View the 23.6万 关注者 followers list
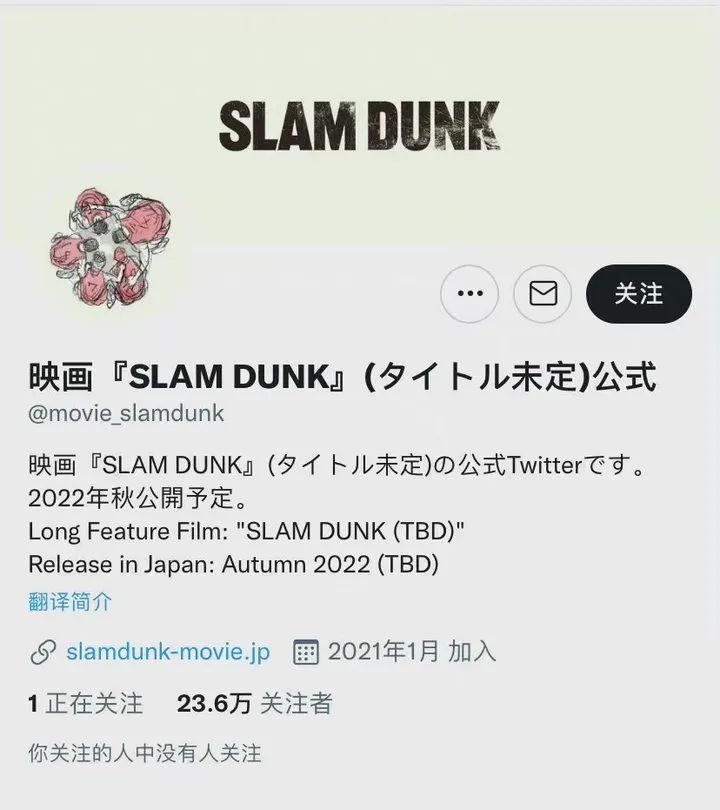 [x=254, y=703]
